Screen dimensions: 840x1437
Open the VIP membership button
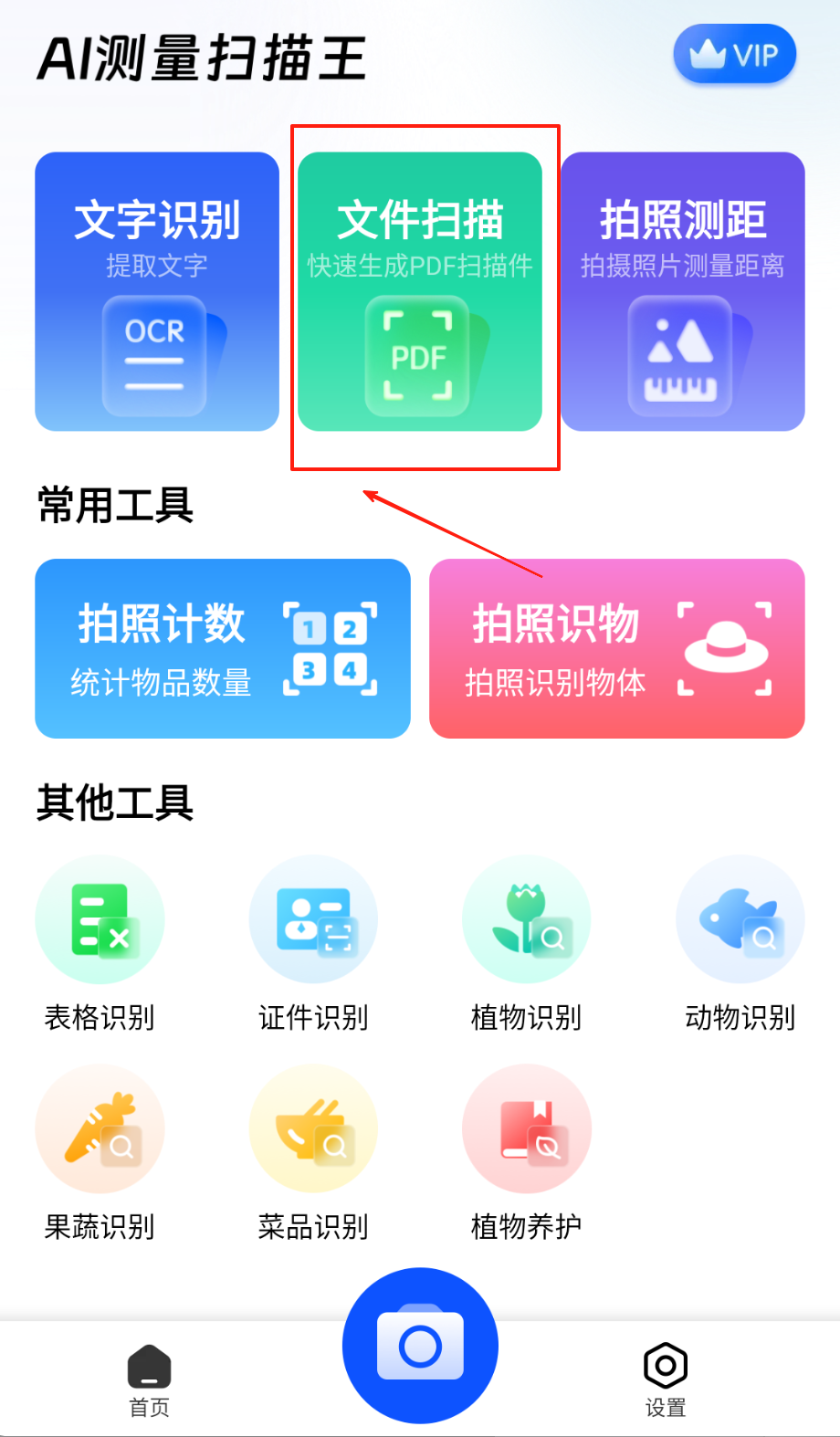click(x=734, y=55)
